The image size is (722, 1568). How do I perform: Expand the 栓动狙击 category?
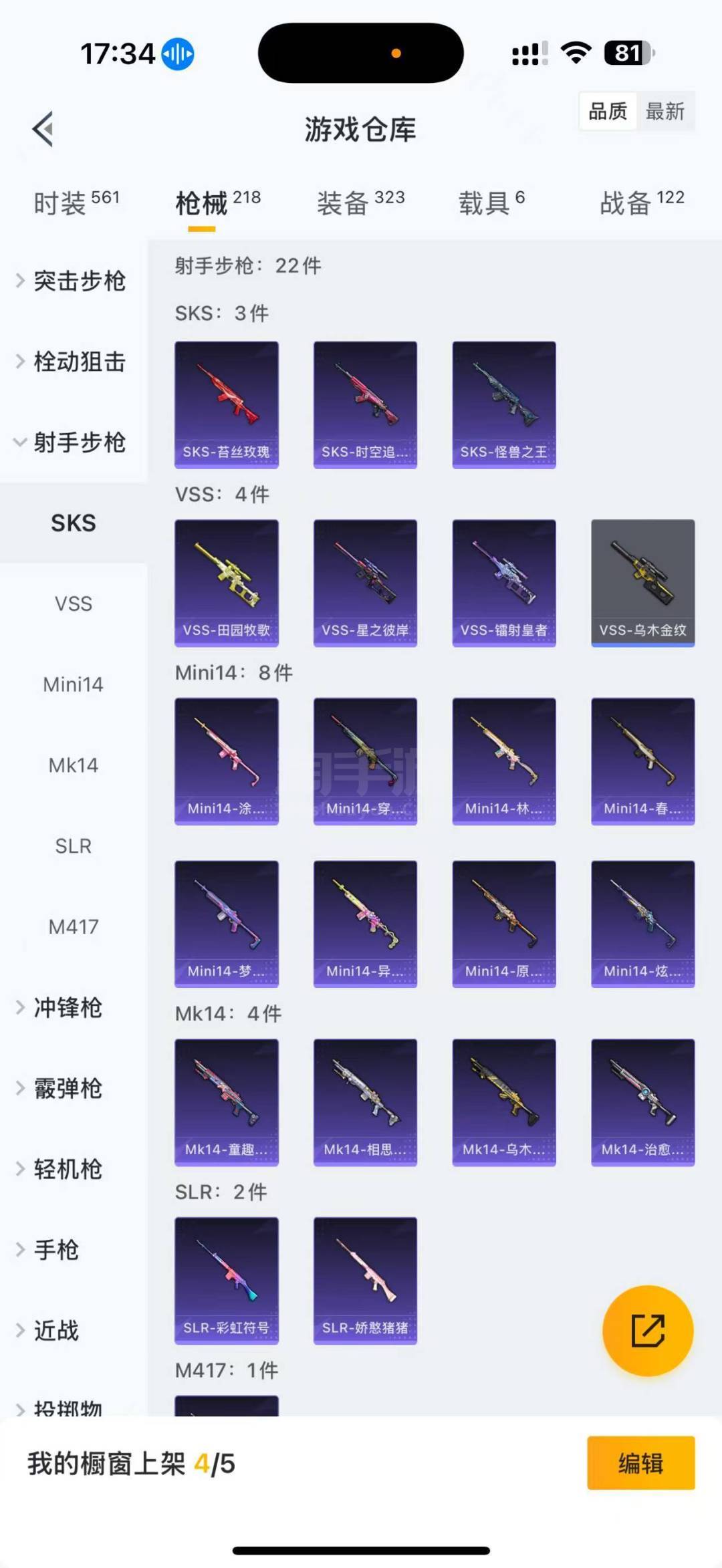tap(72, 362)
